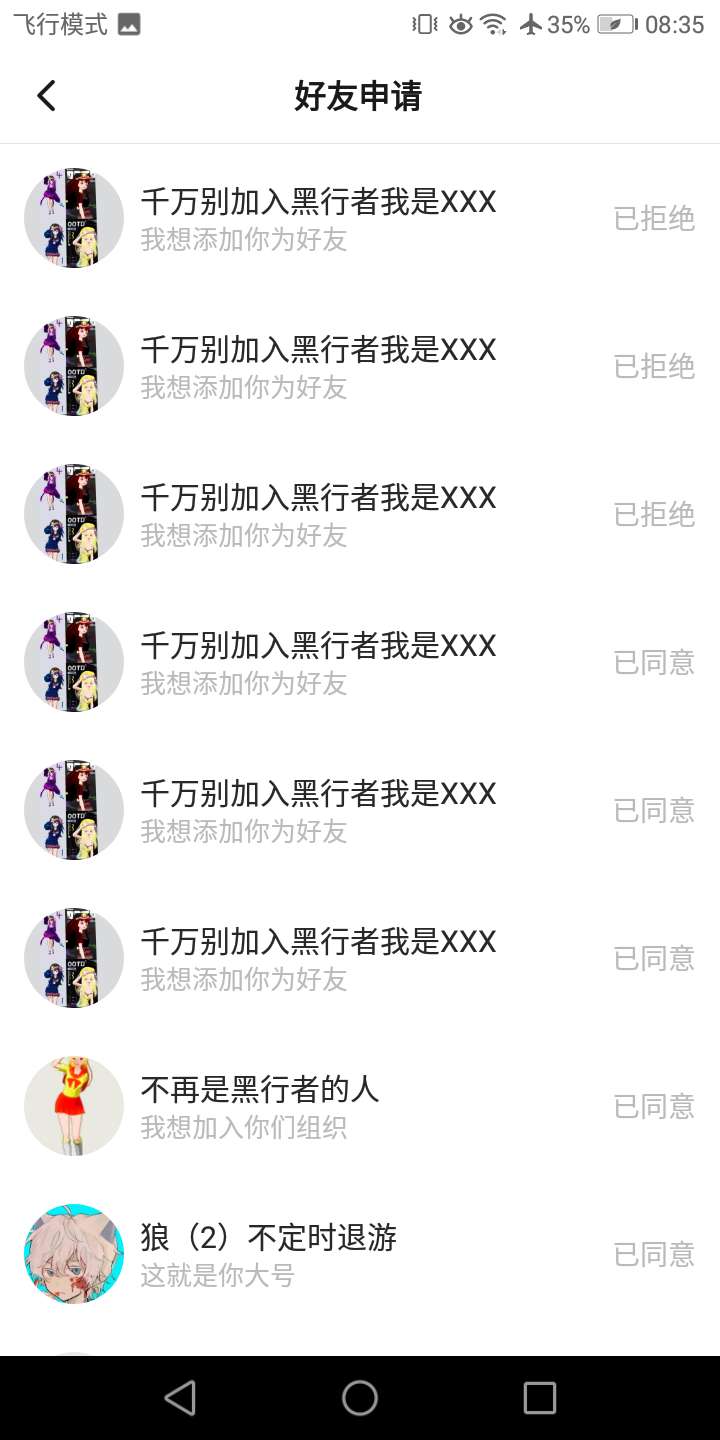Tap the system home button
The image size is (720, 1440).
360,1398
